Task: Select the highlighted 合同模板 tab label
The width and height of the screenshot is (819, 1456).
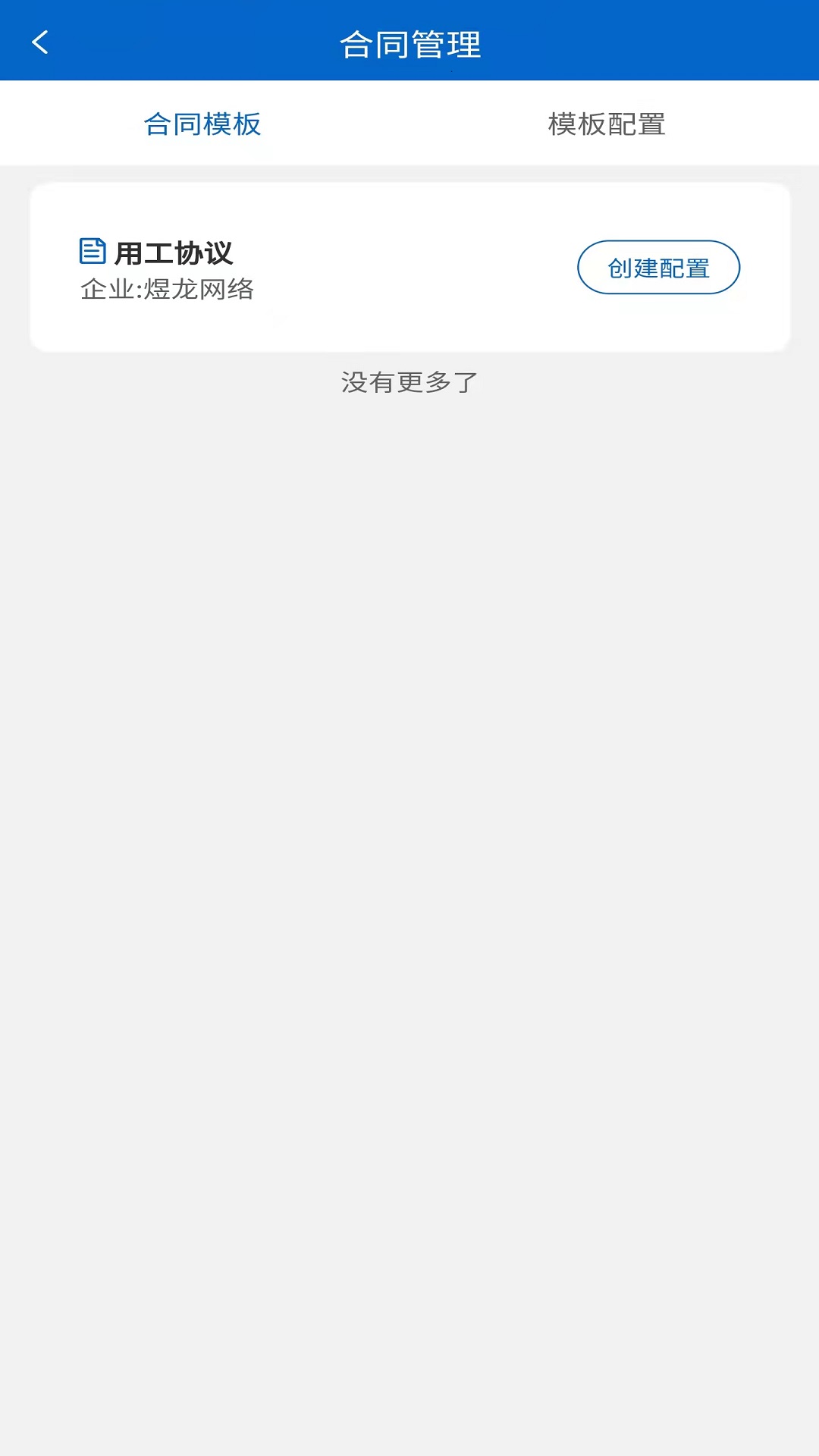Action: point(202,124)
